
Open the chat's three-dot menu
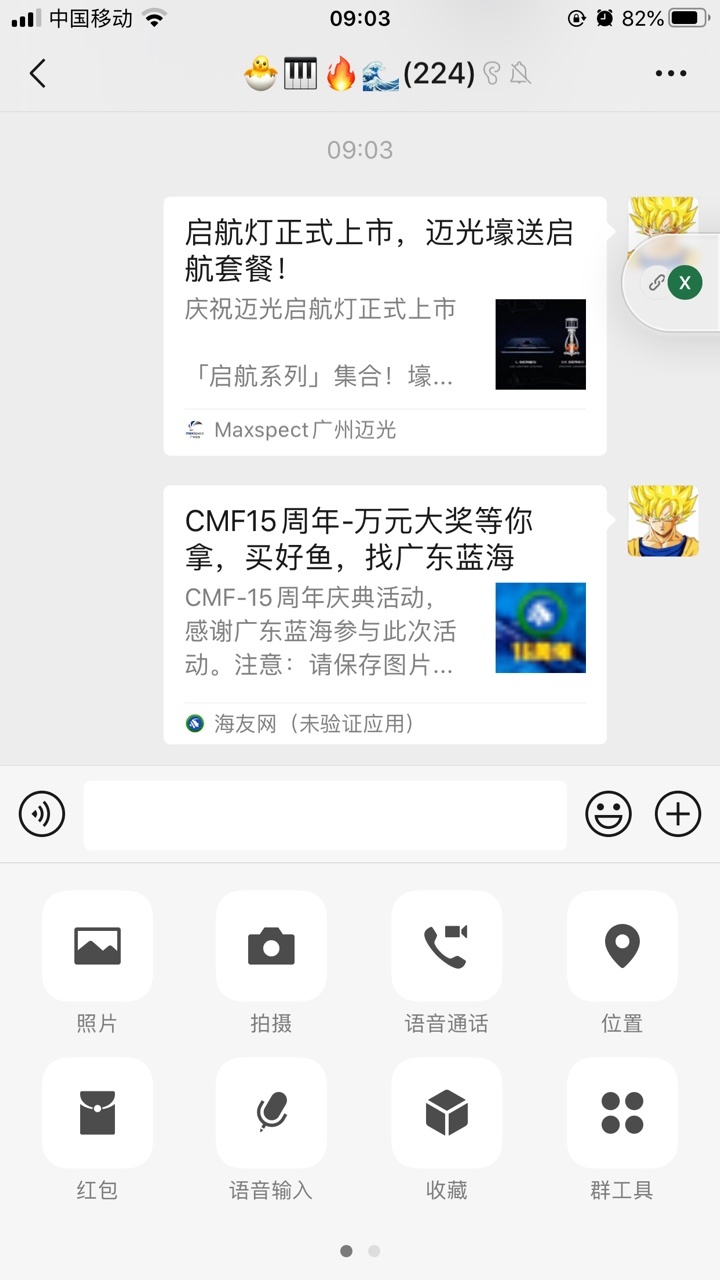[x=670, y=73]
